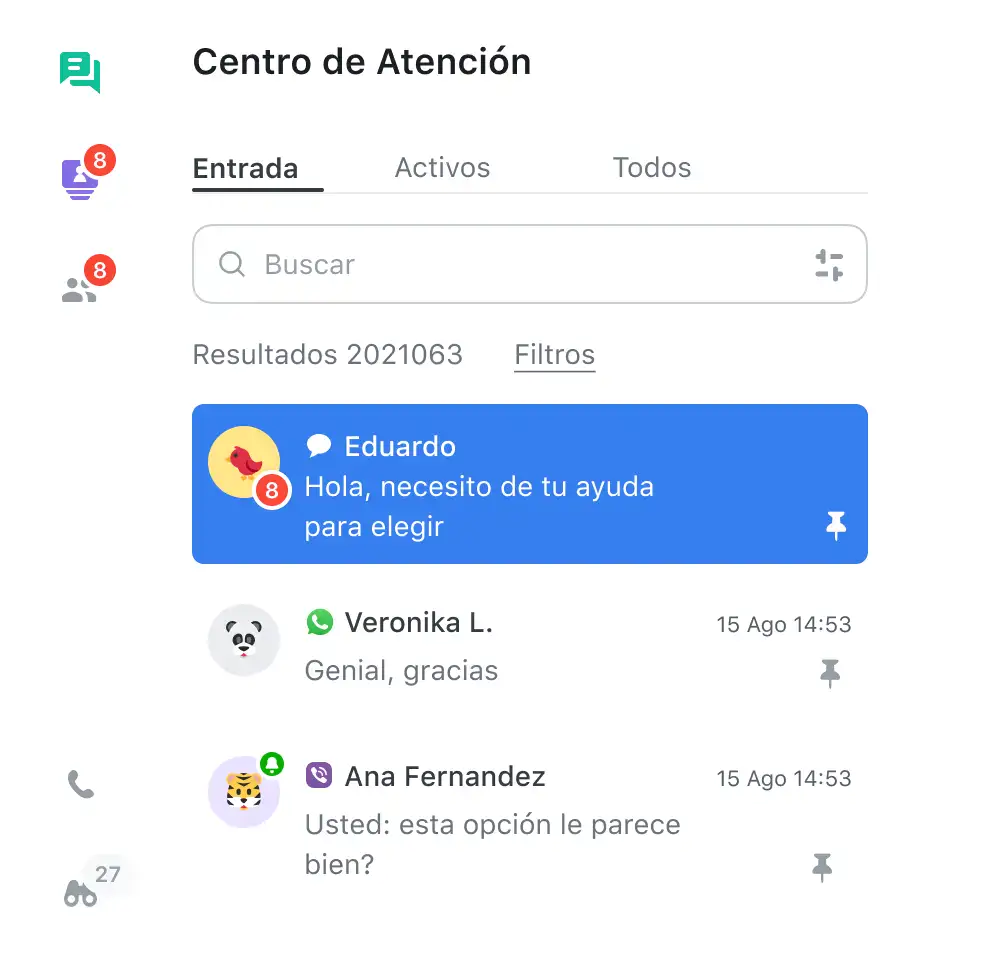Viewport: 1008px width, 962px height.
Task: Open the chat with Veronika L.
Action: [500, 647]
